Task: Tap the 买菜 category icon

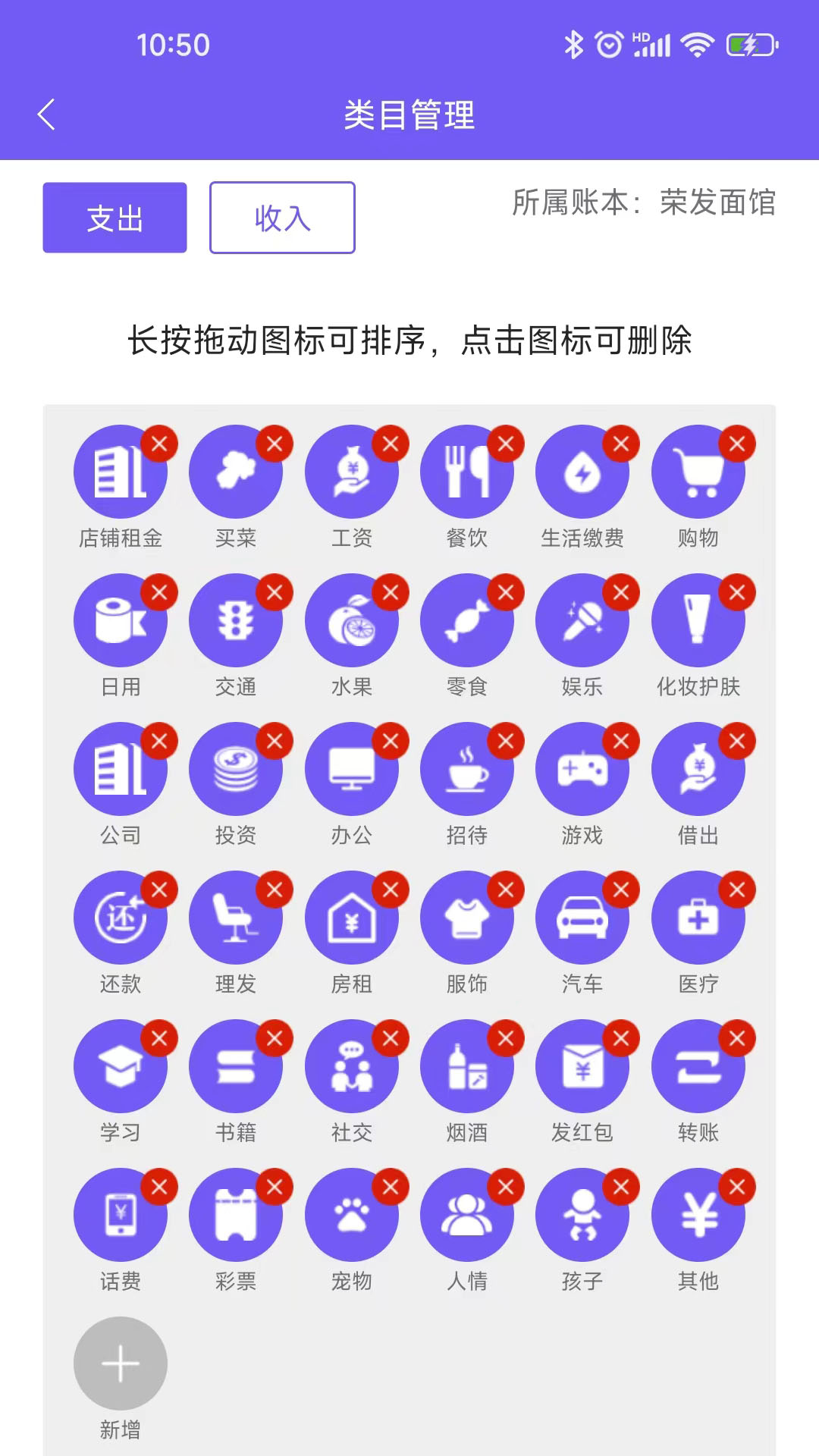Action: click(237, 470)
